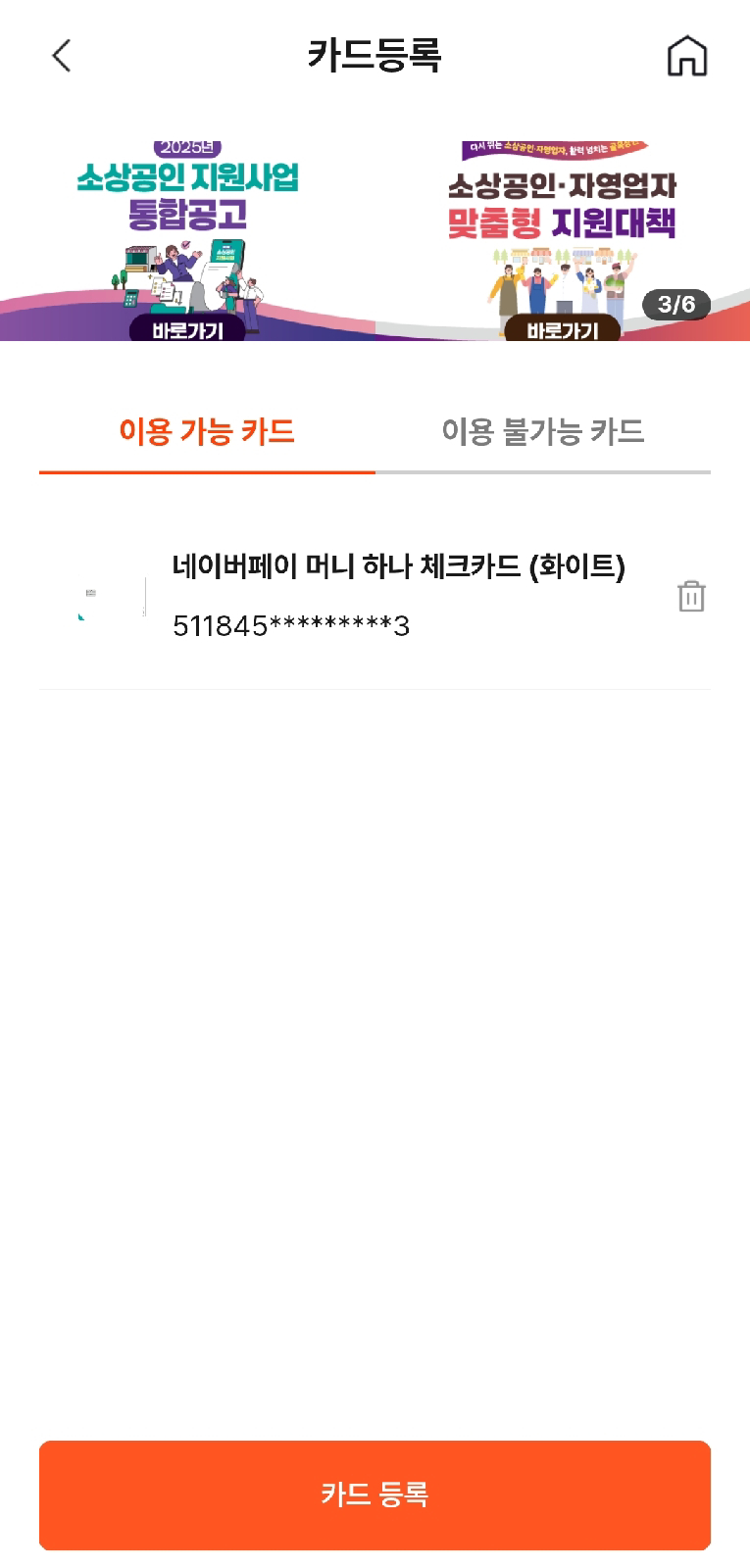
Task: Open the 소상공인 지원사업 통합공고 banner
Action: point(187,240)
